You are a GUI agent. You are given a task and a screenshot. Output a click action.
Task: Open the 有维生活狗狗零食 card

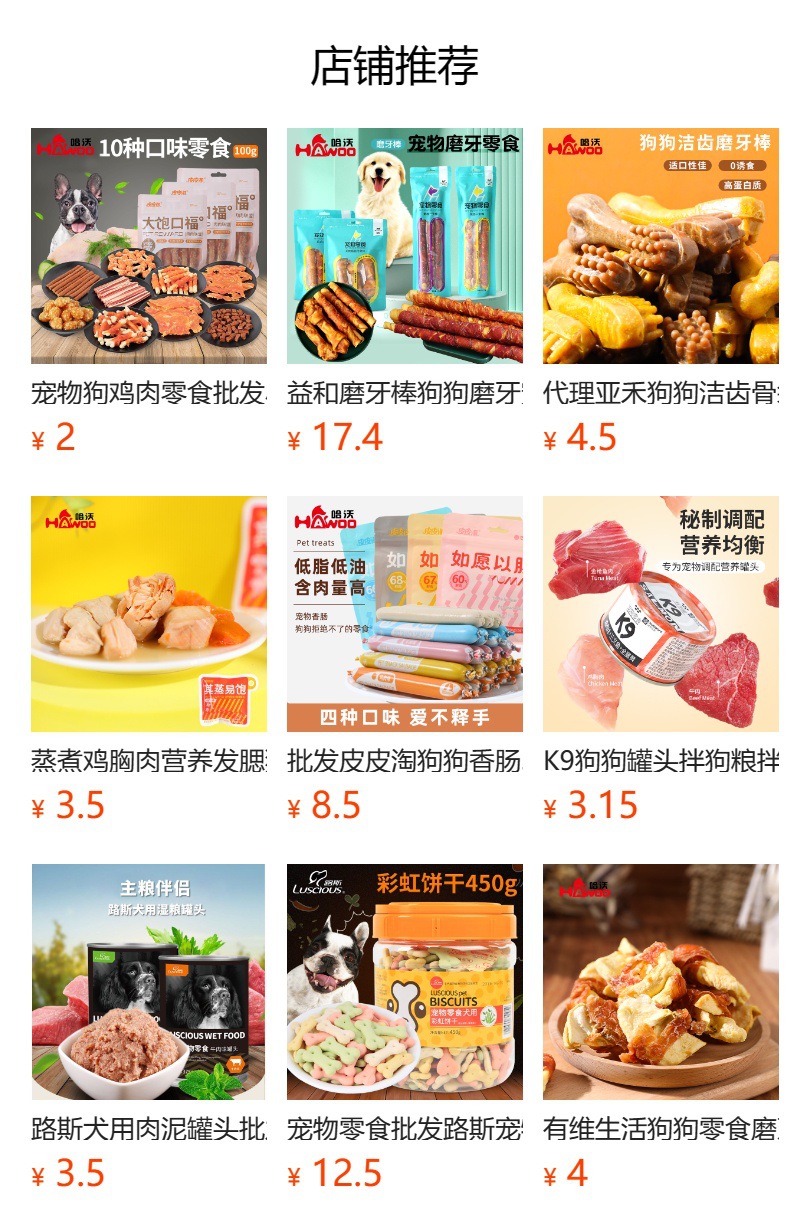[x=660, y=982]
